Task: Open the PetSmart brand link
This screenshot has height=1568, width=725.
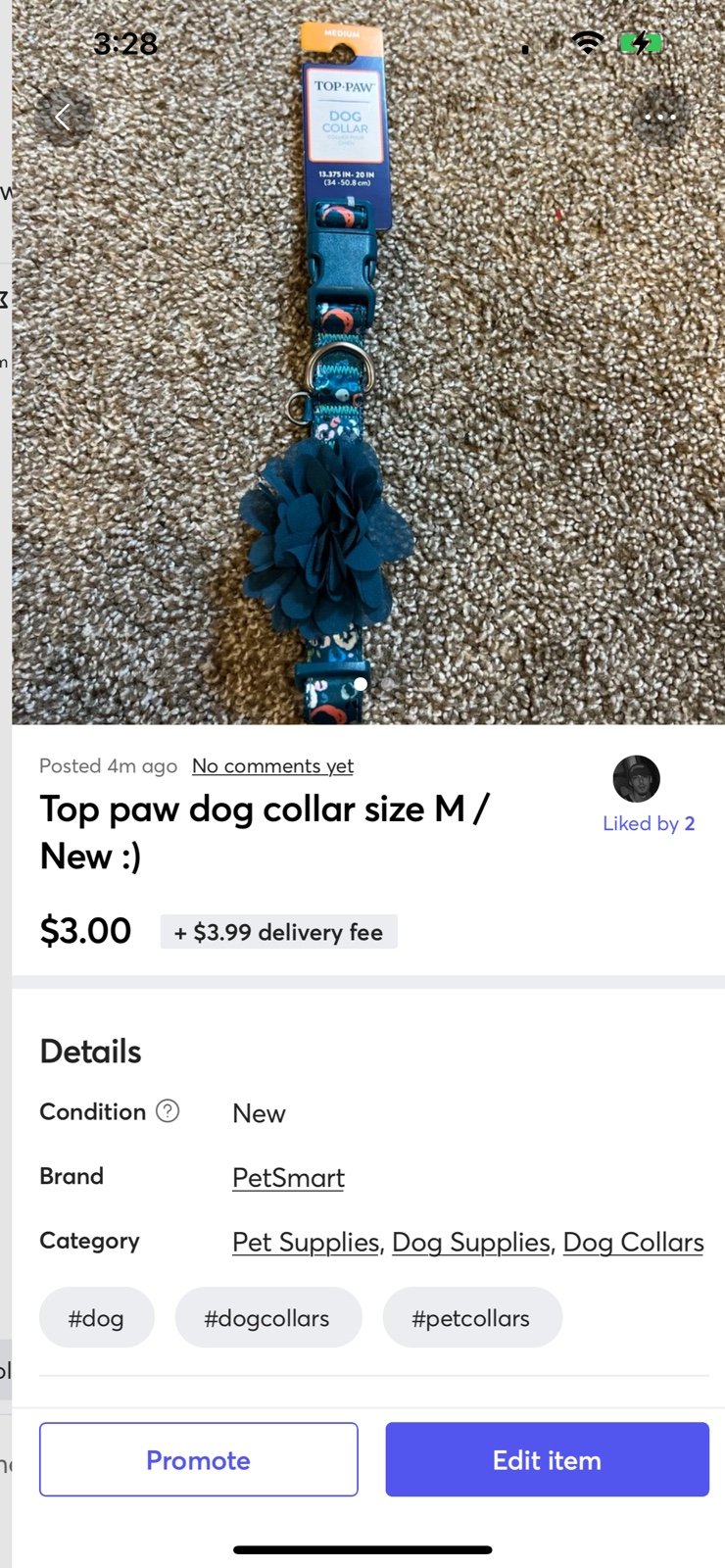Action: tap(288, 1178)
